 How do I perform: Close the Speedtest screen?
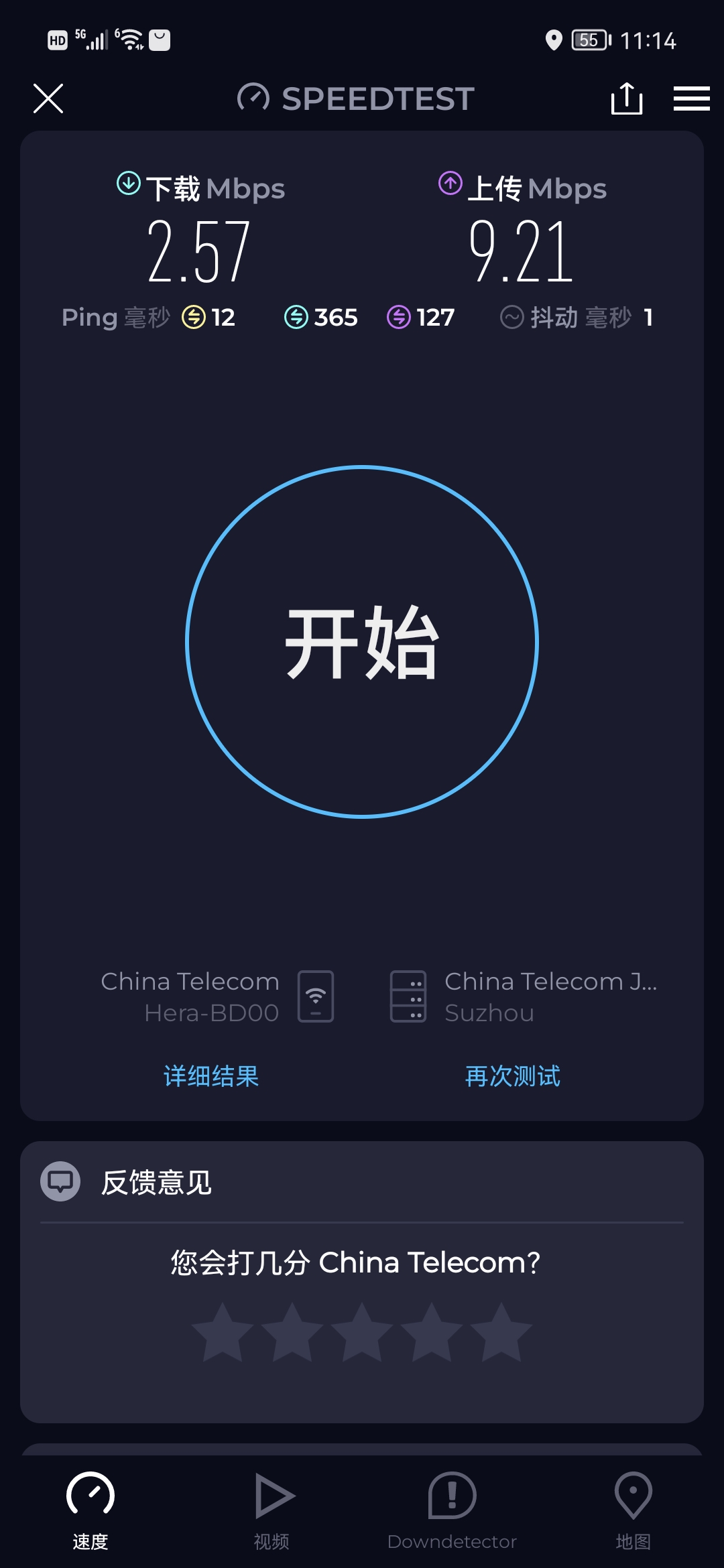[48, 99]
